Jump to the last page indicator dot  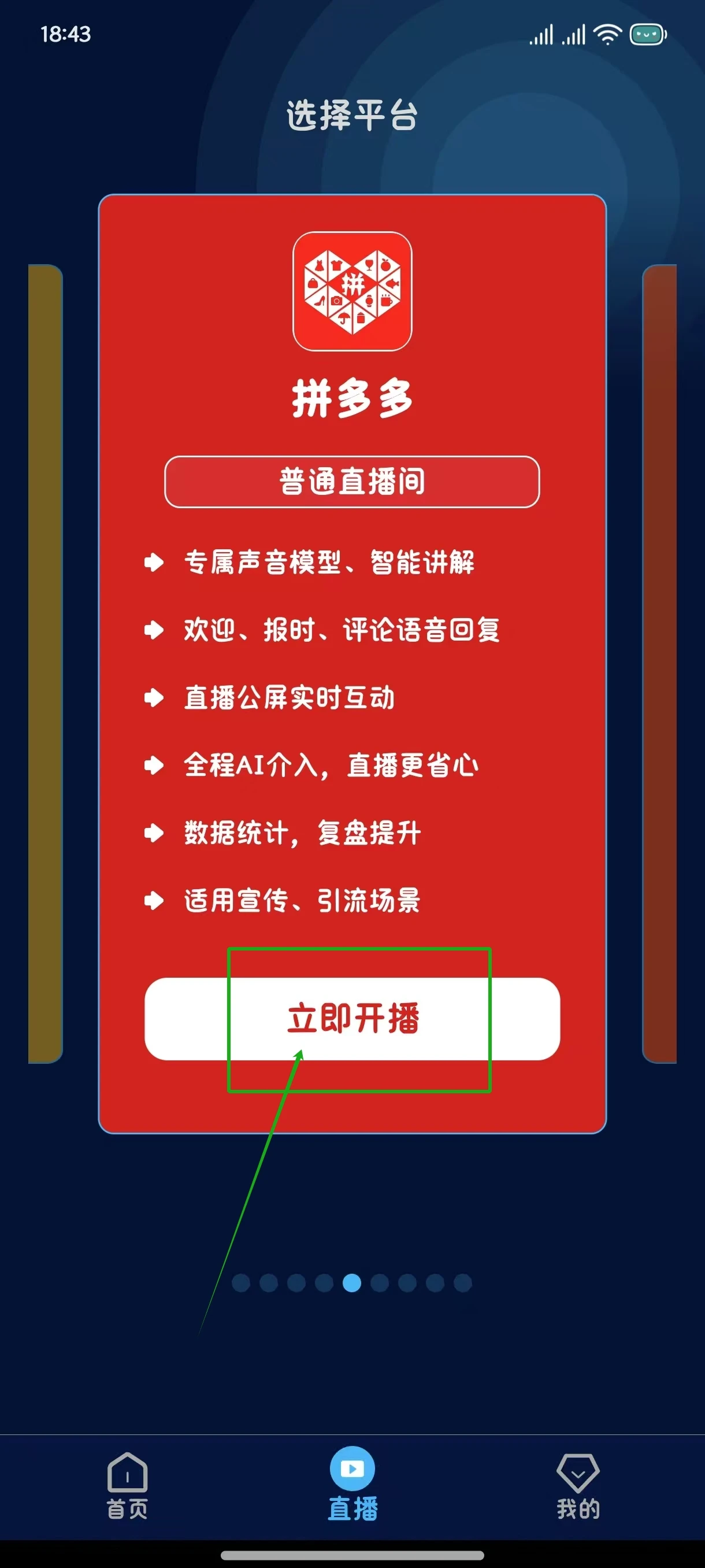click(x=463, y=1282)
